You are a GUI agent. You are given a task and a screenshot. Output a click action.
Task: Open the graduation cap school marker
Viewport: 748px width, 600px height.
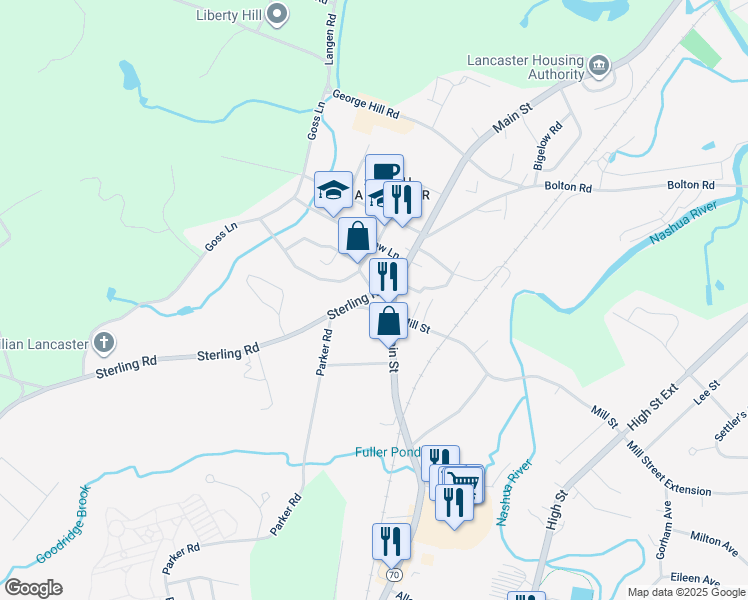point(333,191)
